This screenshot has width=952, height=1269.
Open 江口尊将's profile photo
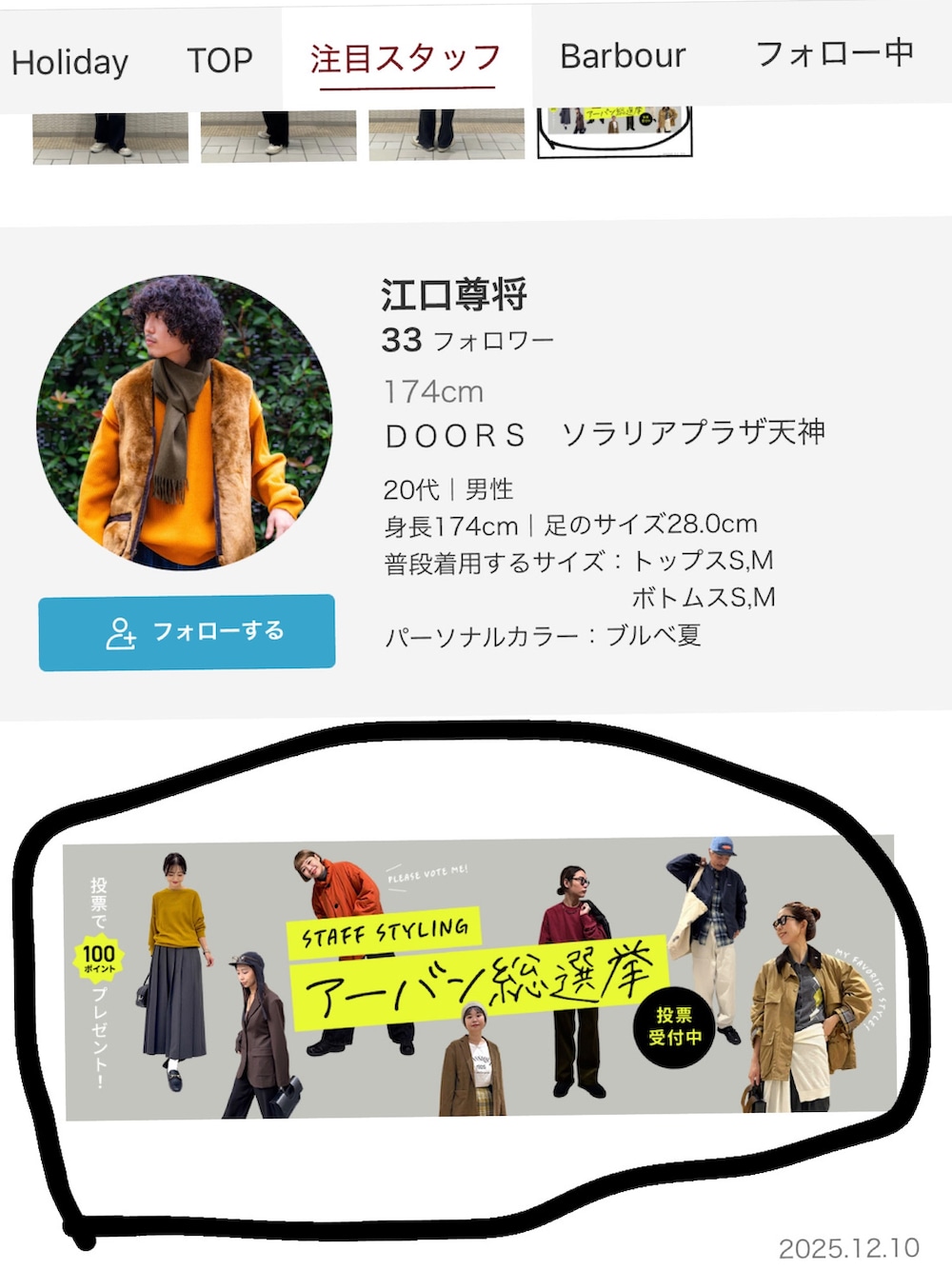185,425
